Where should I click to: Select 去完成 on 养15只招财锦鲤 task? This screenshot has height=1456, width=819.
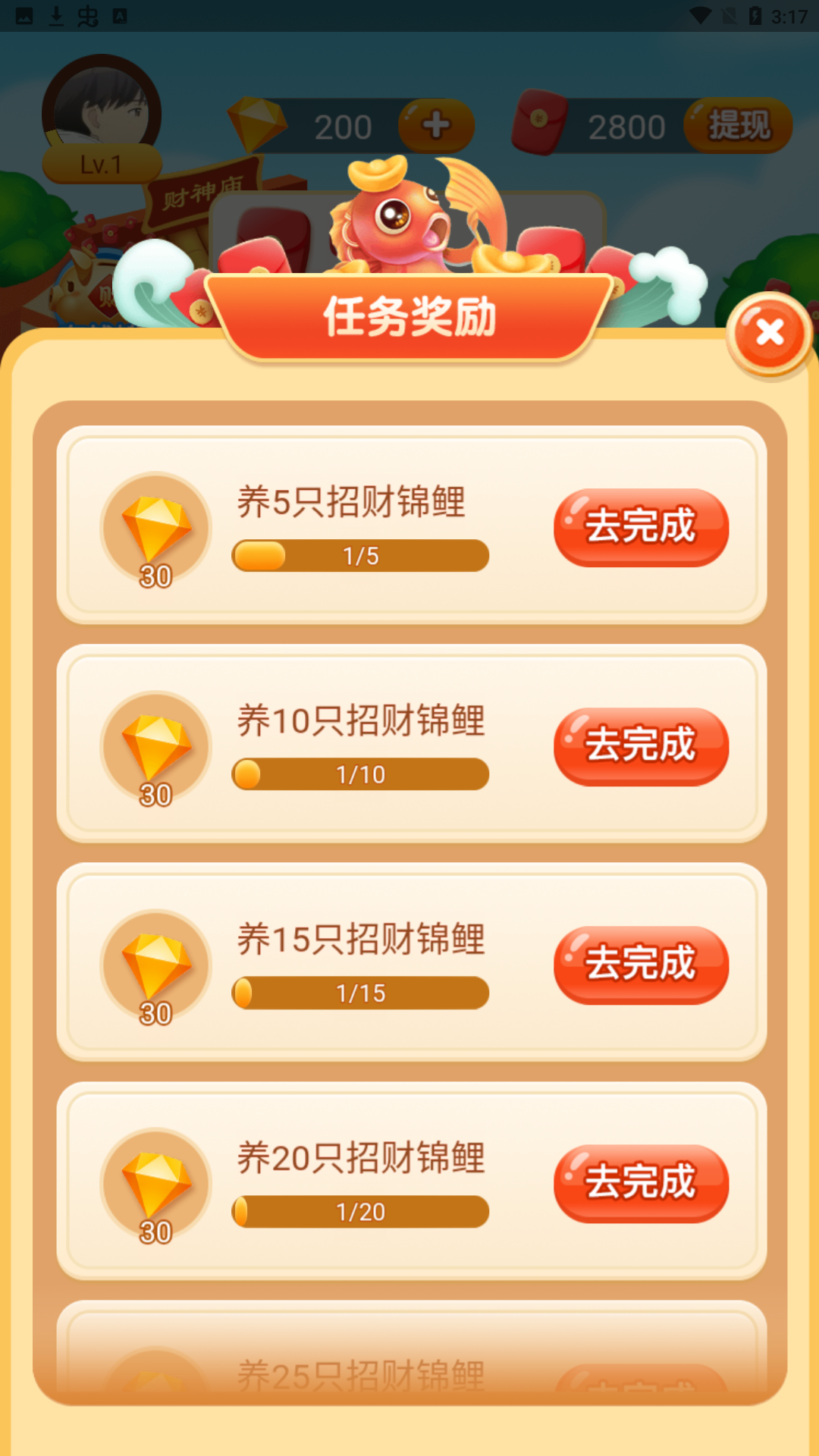(x=641, y=964)
